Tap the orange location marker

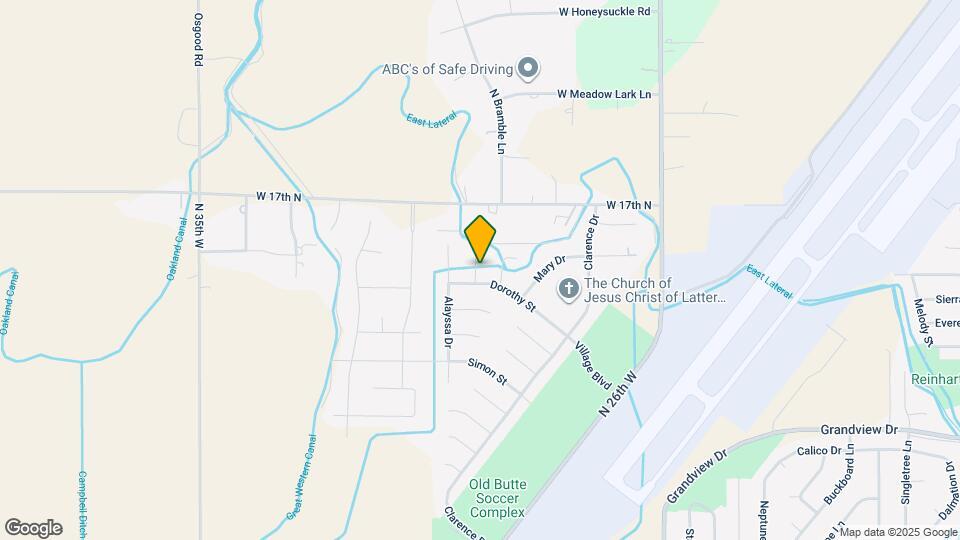point(480,239)
